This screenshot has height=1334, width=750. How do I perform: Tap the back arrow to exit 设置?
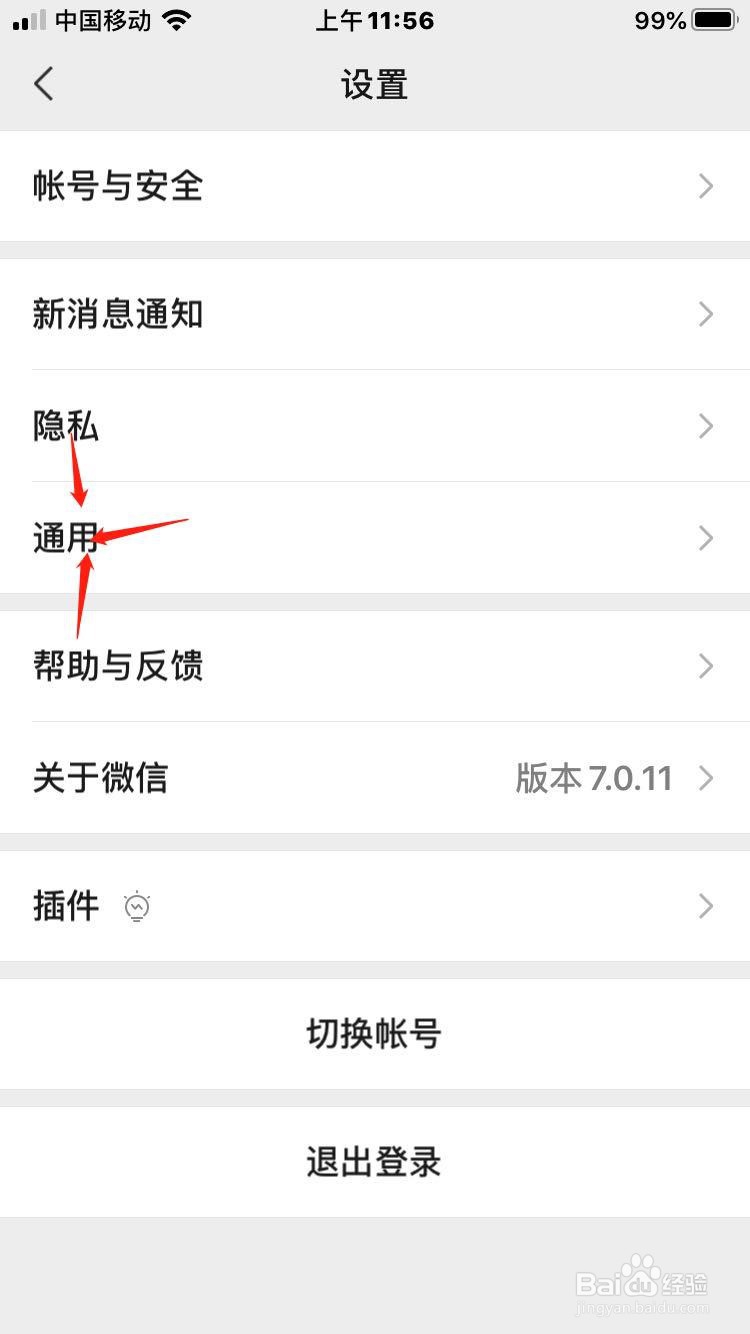43,85
